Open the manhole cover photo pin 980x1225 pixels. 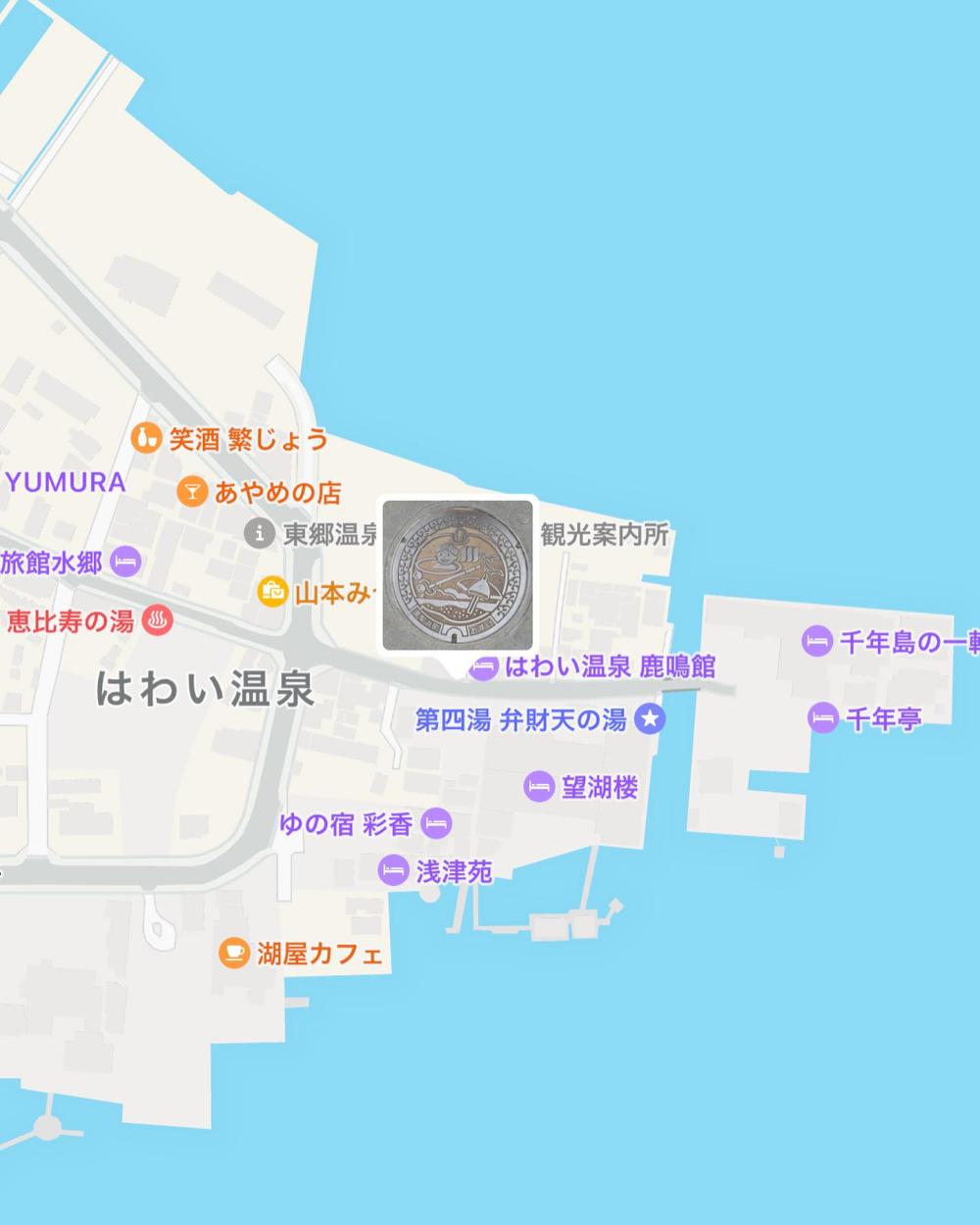[x=458, y=575]
